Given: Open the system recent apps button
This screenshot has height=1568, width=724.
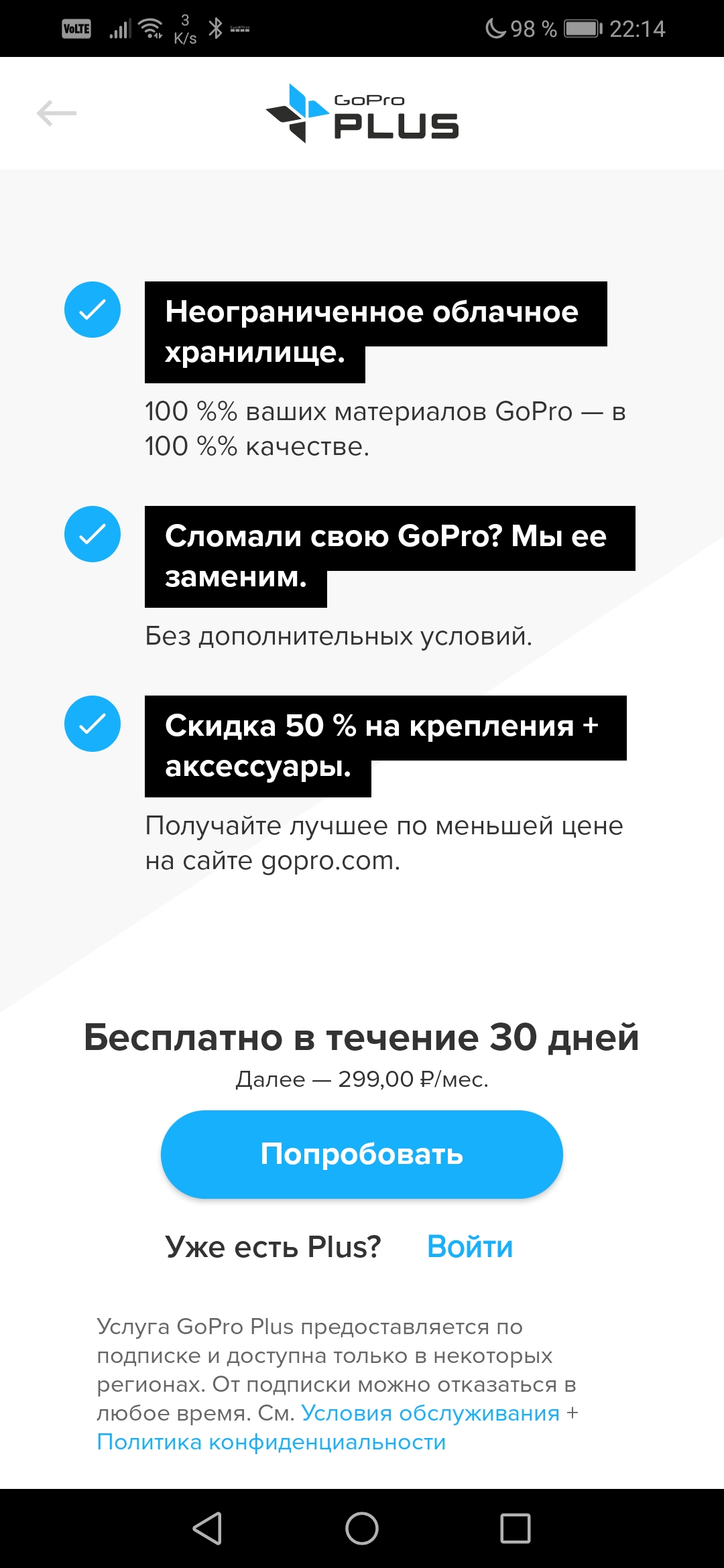Looking at the screenshot, I should (515, 1528).
